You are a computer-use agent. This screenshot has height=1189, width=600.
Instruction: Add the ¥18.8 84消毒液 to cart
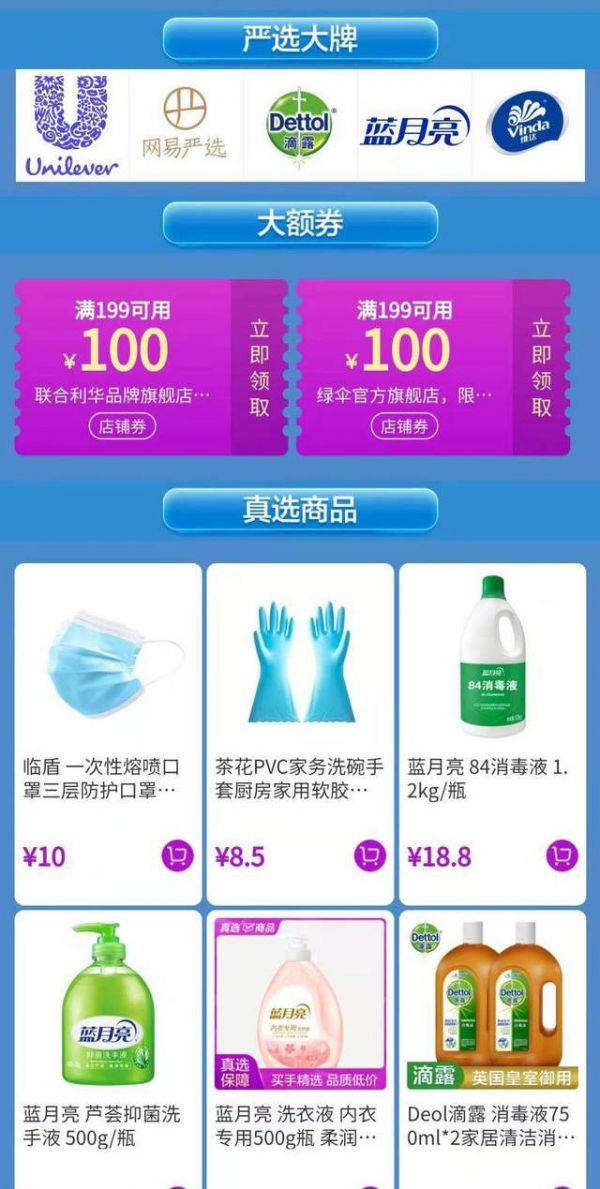pos(562,856)
